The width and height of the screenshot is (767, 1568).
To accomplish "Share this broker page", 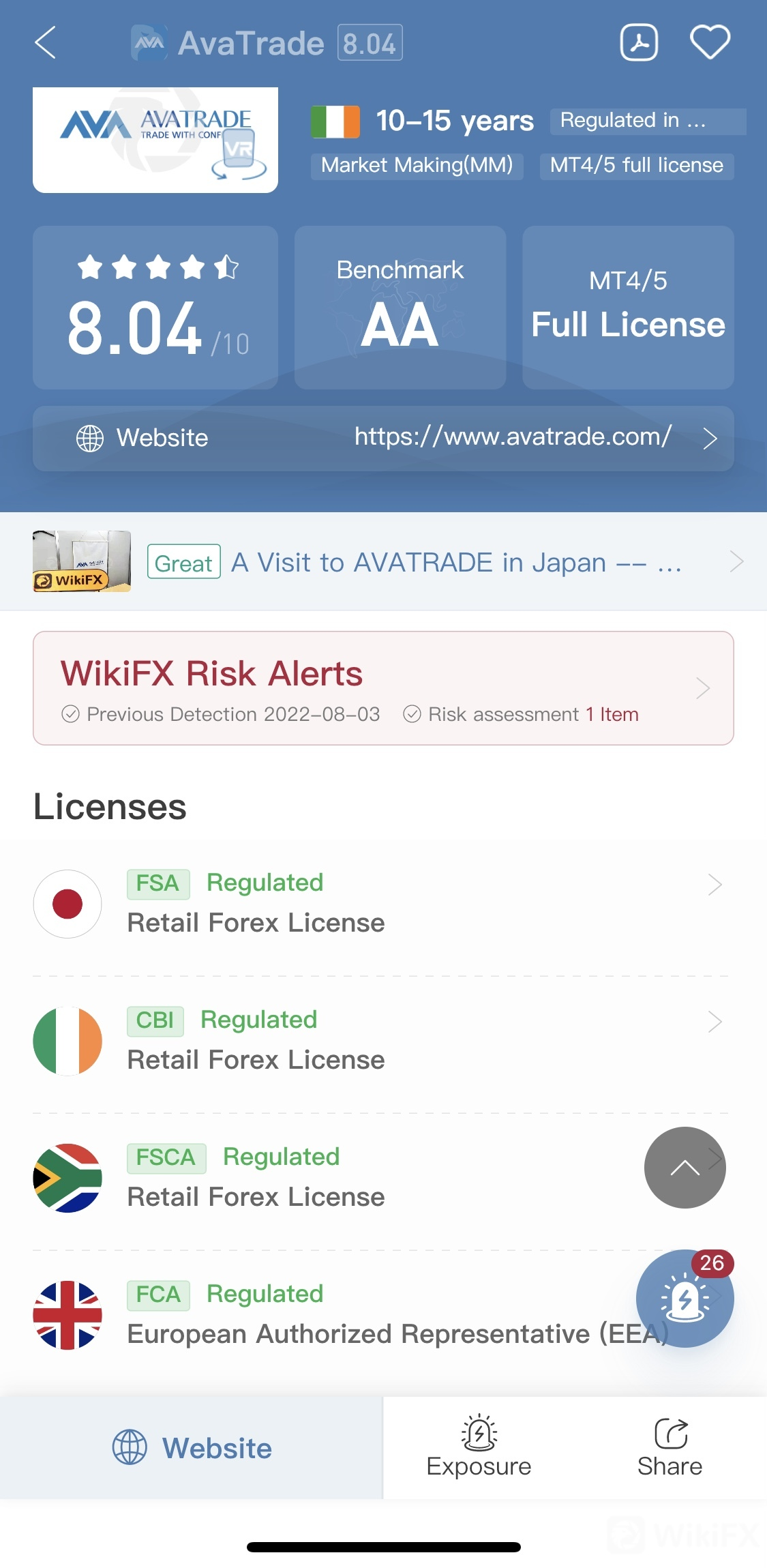I will pos(670,1447).
